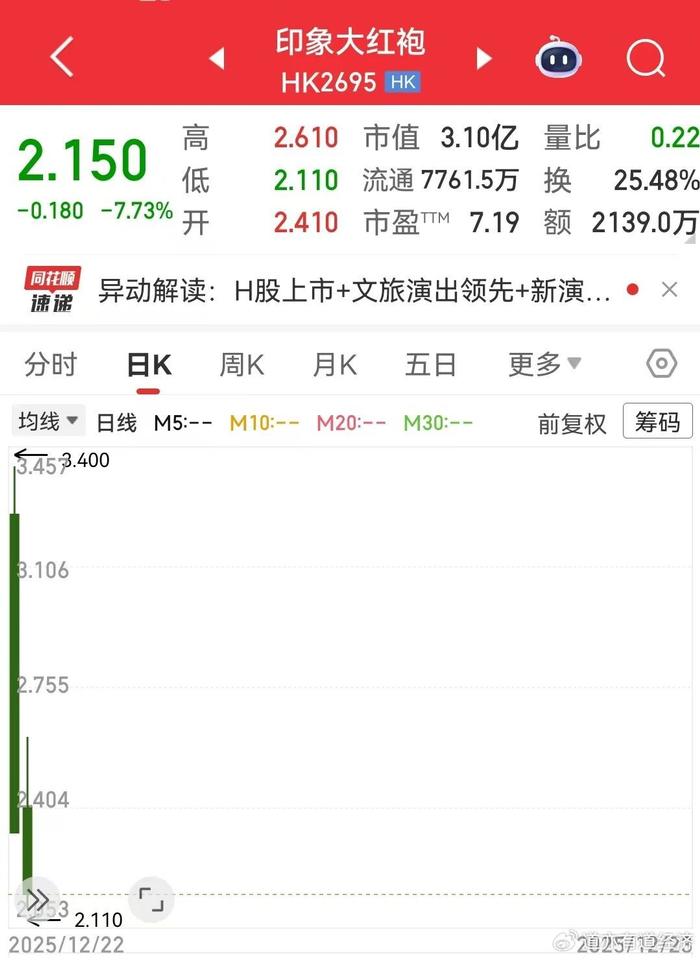Select the 五日 chart tab
This screenshot has height=958, width=700.
(431, 365)
